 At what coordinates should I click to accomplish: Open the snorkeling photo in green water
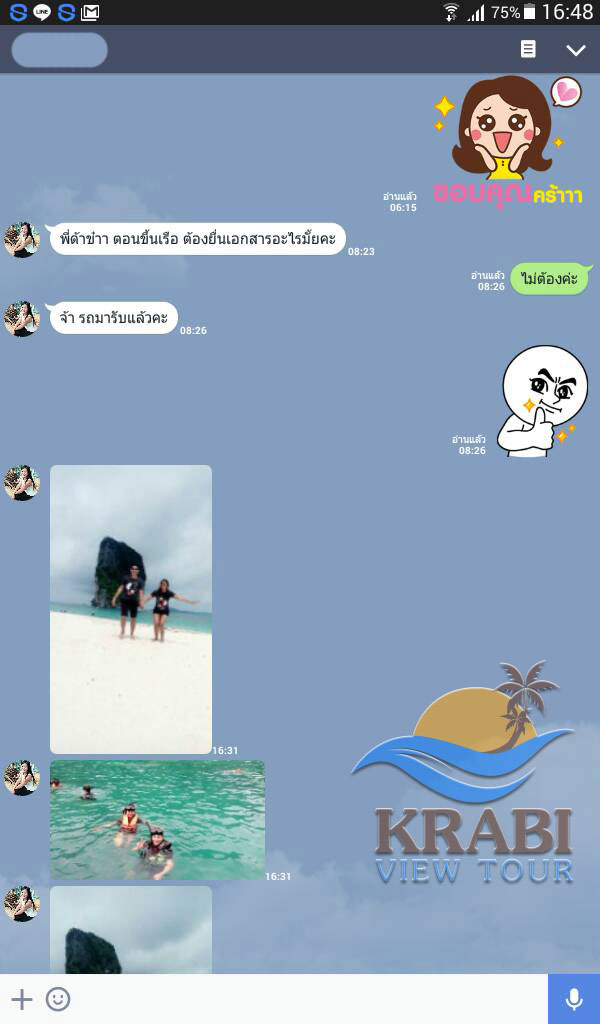[157, 820]
